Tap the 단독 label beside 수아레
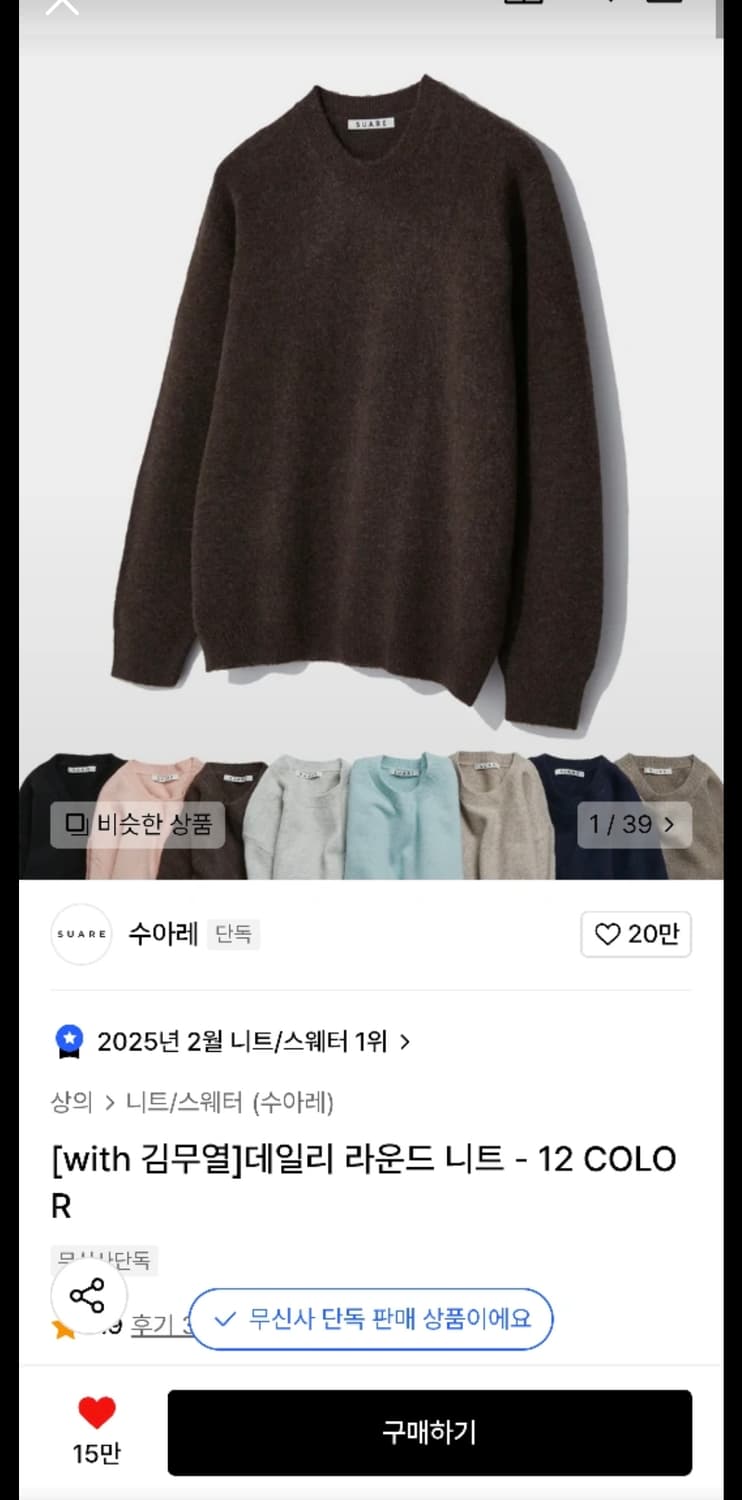 tap(232, 933)
